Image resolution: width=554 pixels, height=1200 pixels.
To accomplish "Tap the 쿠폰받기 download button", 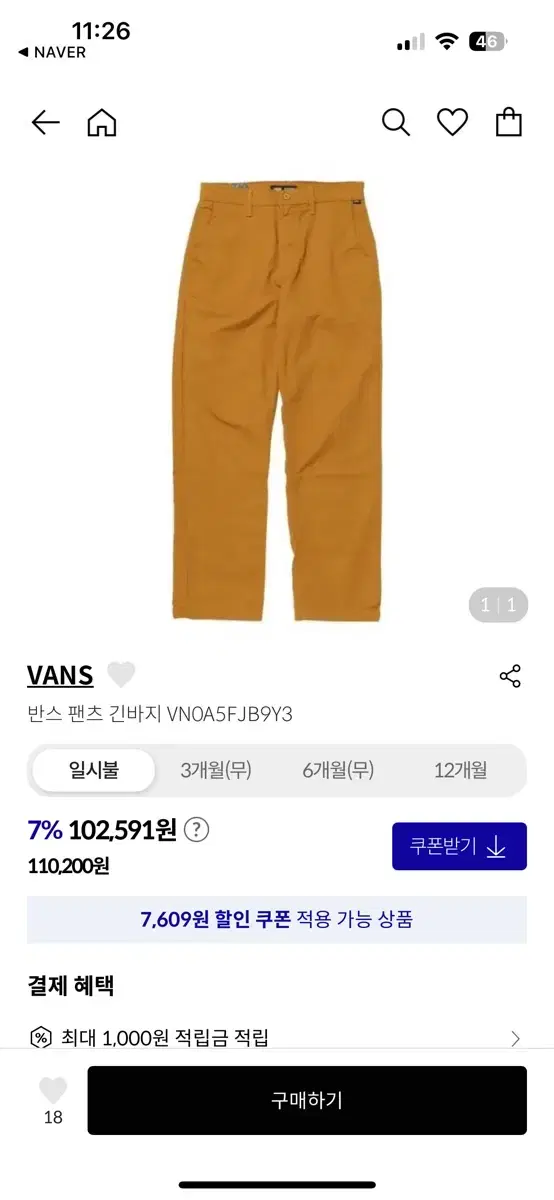I will click(459, 846).
